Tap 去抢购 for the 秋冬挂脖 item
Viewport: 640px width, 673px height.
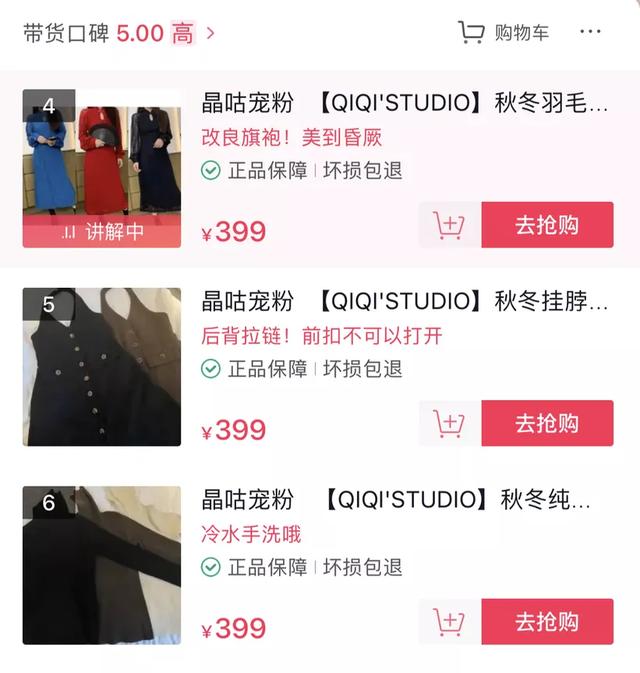coord(547,423)
